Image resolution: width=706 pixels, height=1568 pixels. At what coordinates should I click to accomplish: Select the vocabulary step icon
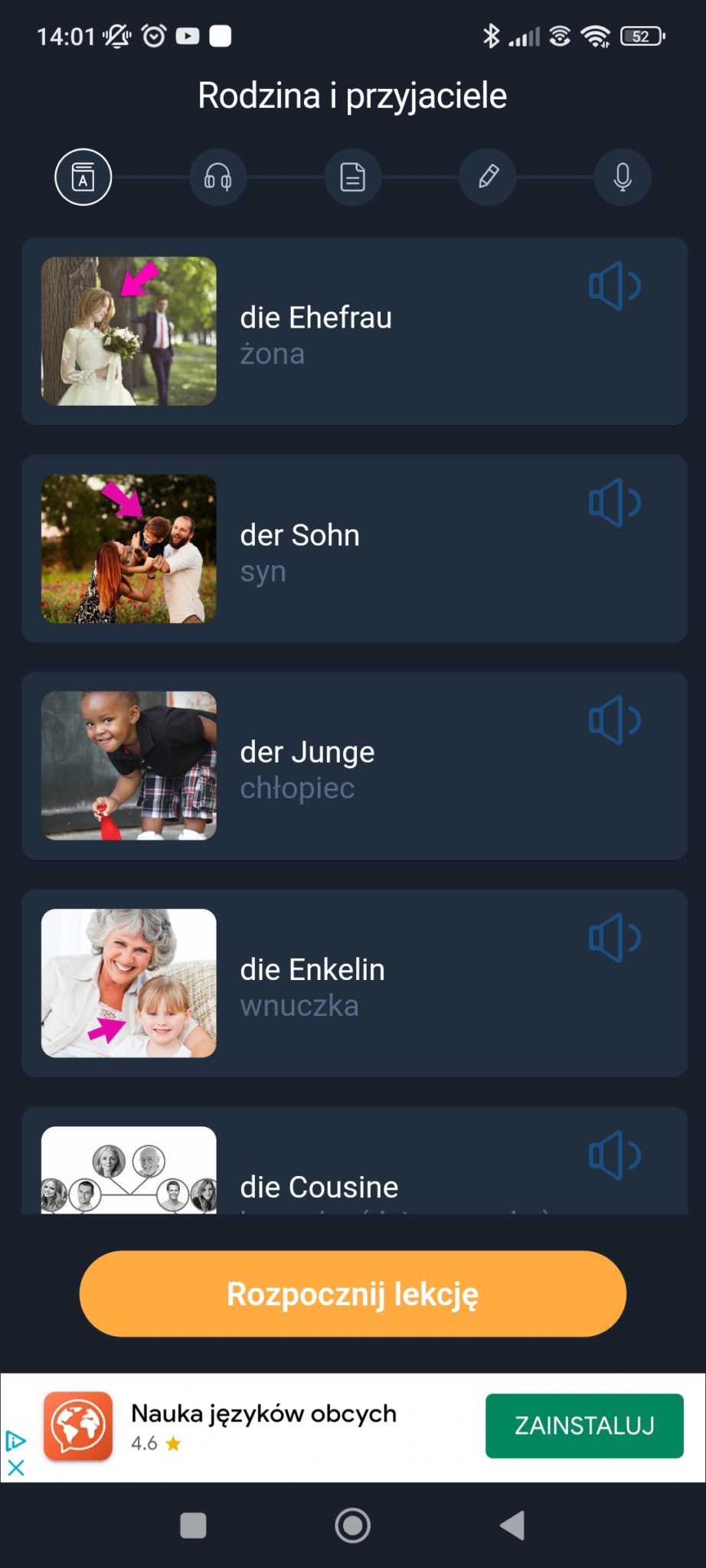pos(83,178)
